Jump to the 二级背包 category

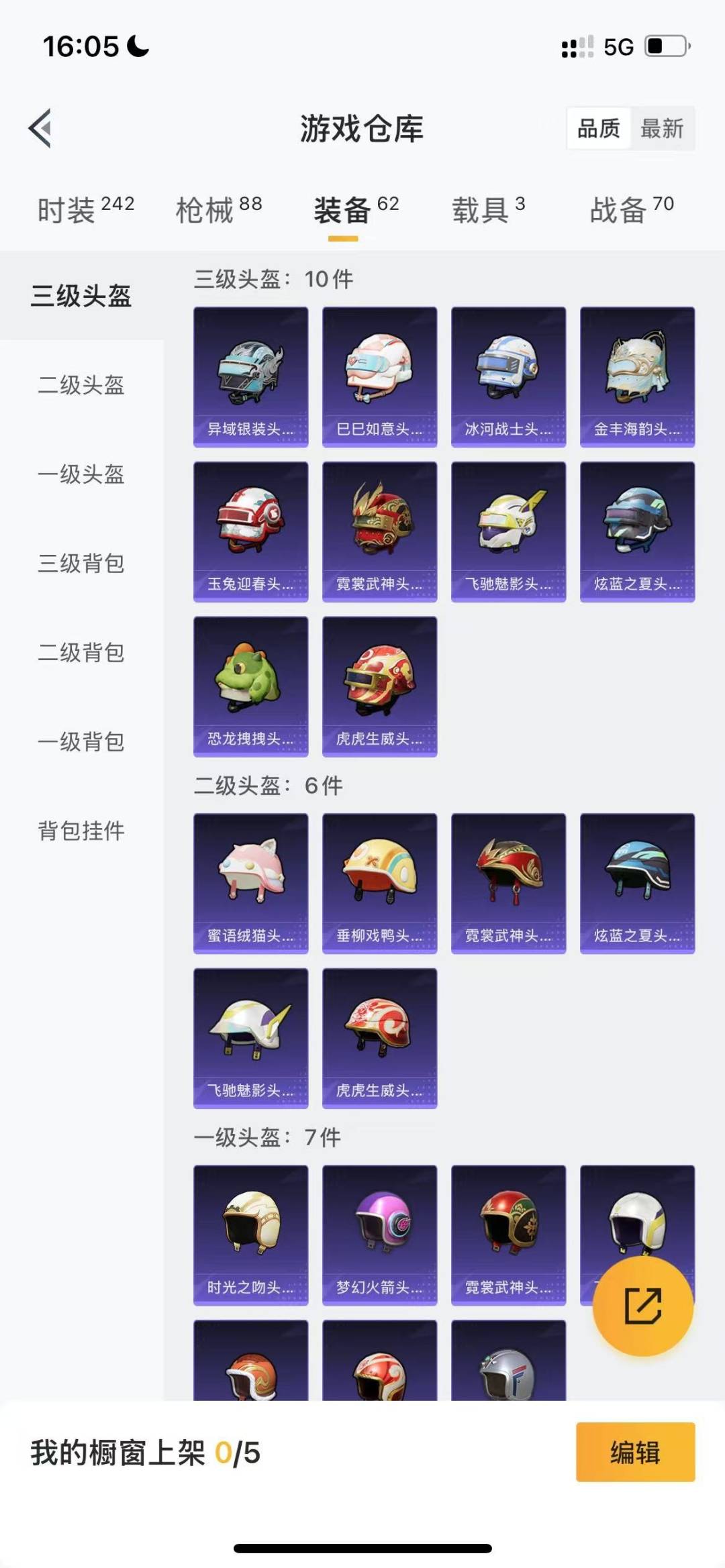[x=81, y=653]
